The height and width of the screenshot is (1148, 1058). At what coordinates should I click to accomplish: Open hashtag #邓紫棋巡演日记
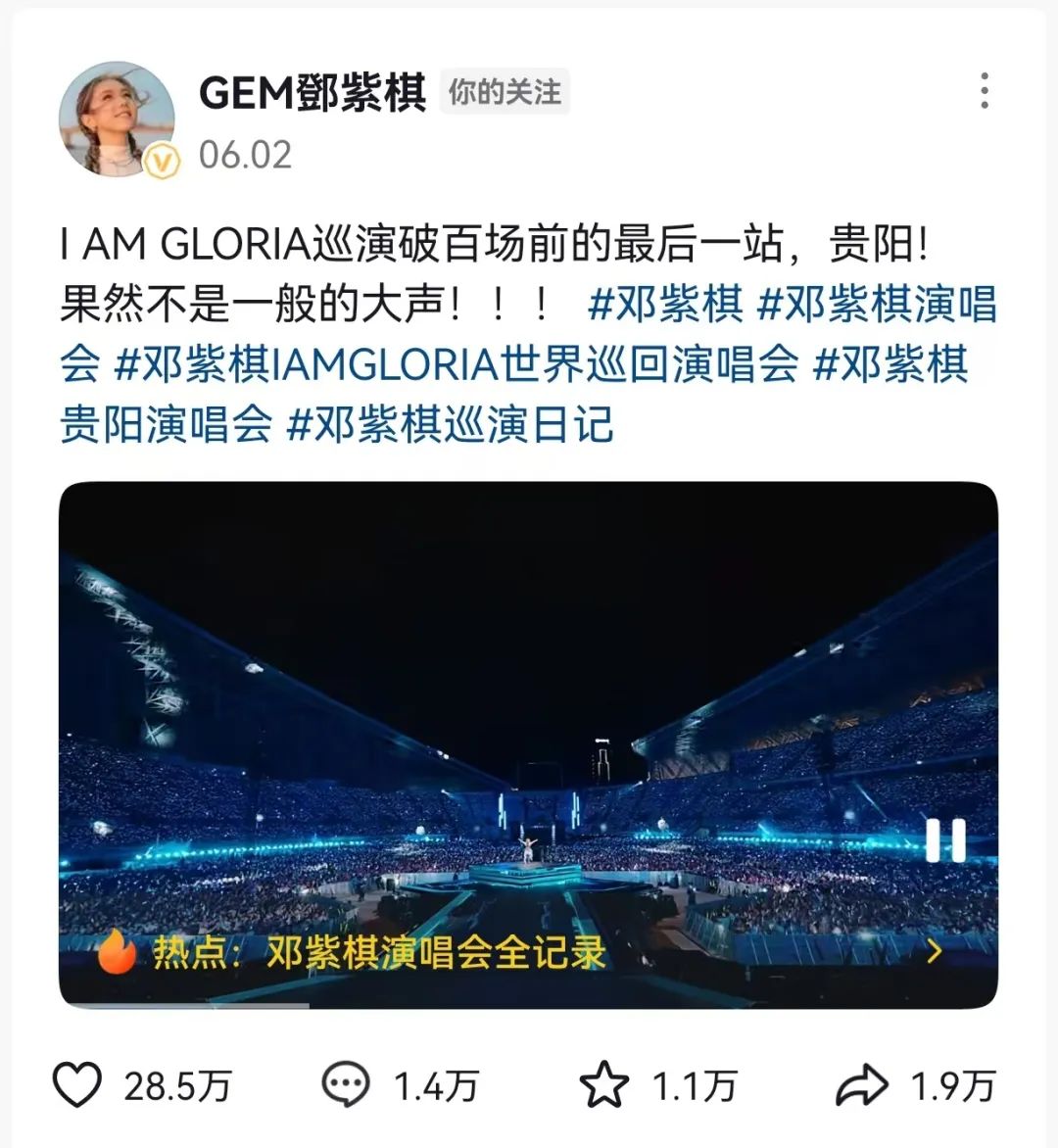pos(450,424)
